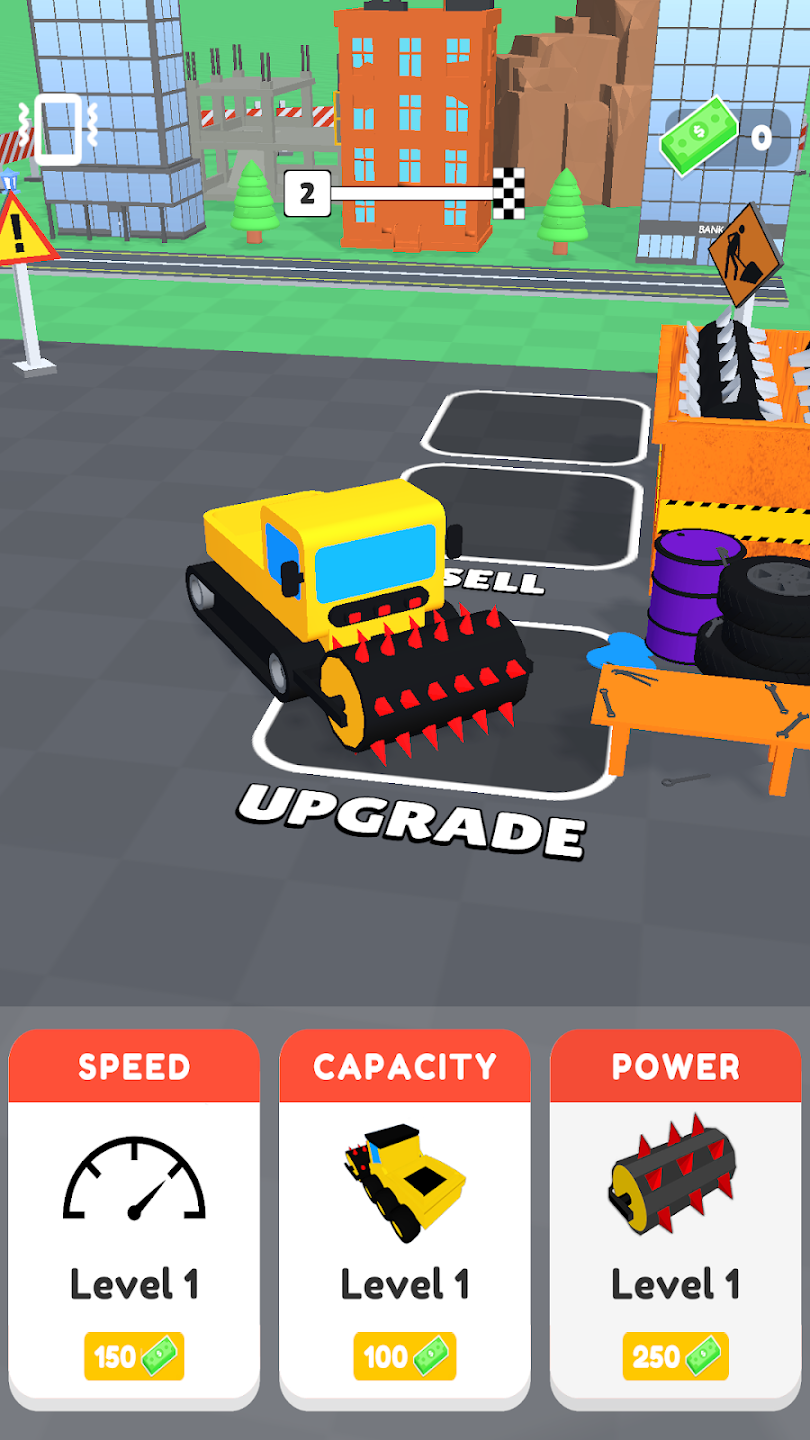Buy the Capacity upgrade for 100
The height and width of the screenshot is (1440, 810).
coord(404,1356)
